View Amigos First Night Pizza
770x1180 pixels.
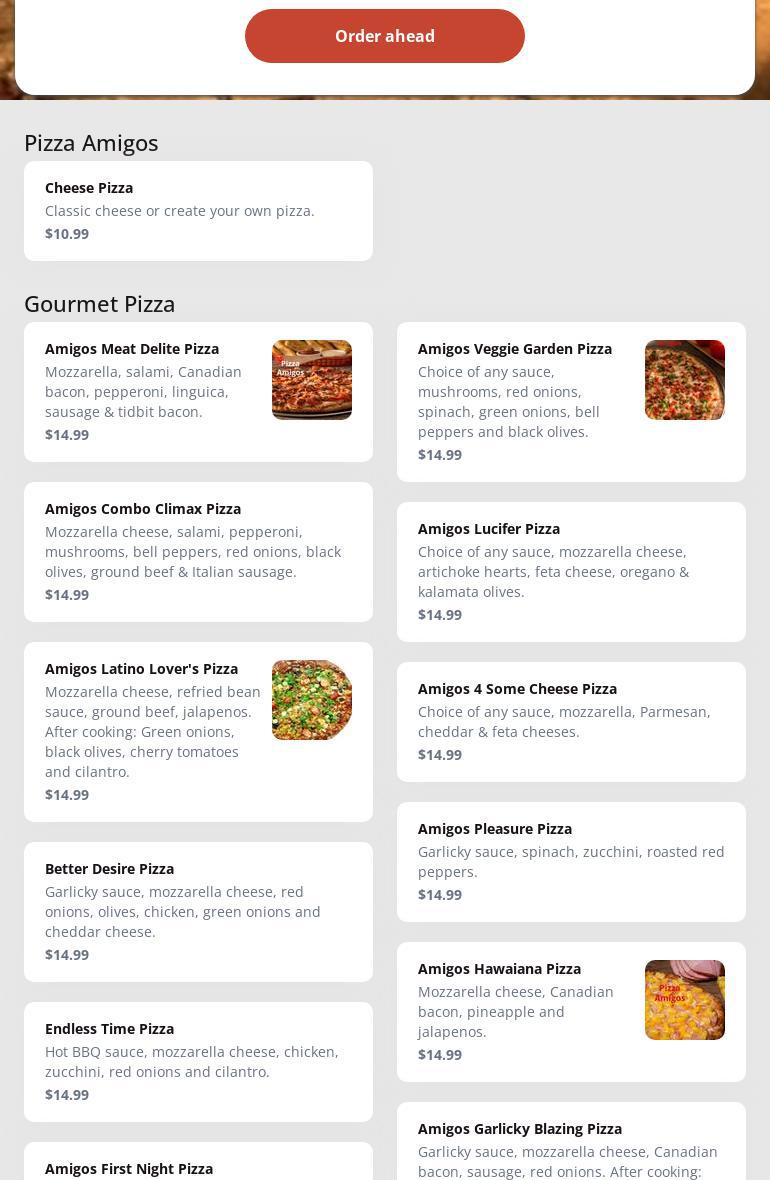(x=198, y=1163)
